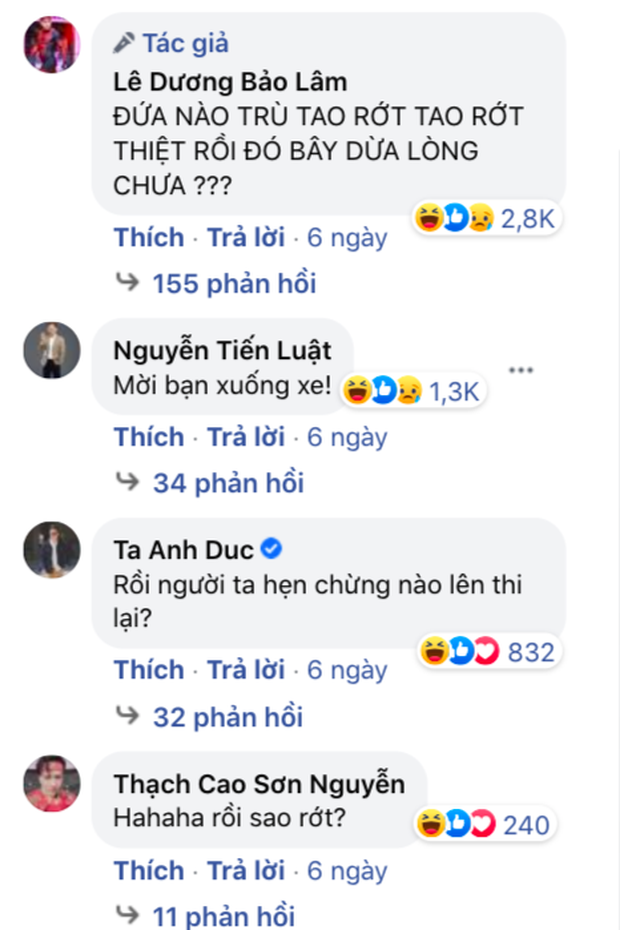Image resolution: width=620 pixels, height=930 pixels.
Task: Open Ta Anh Duc's profile name
Action: coord(184,549)
